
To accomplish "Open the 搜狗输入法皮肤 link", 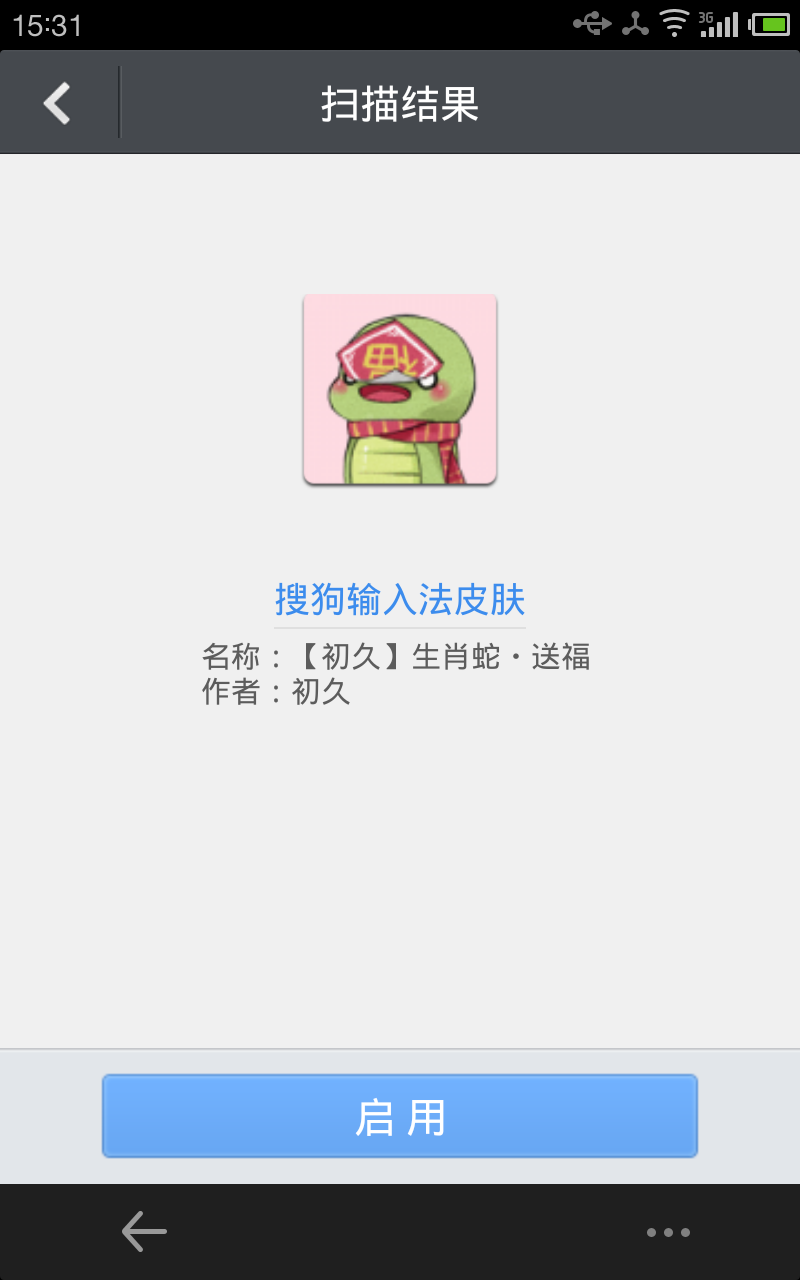I will click(x=400, y=600).
